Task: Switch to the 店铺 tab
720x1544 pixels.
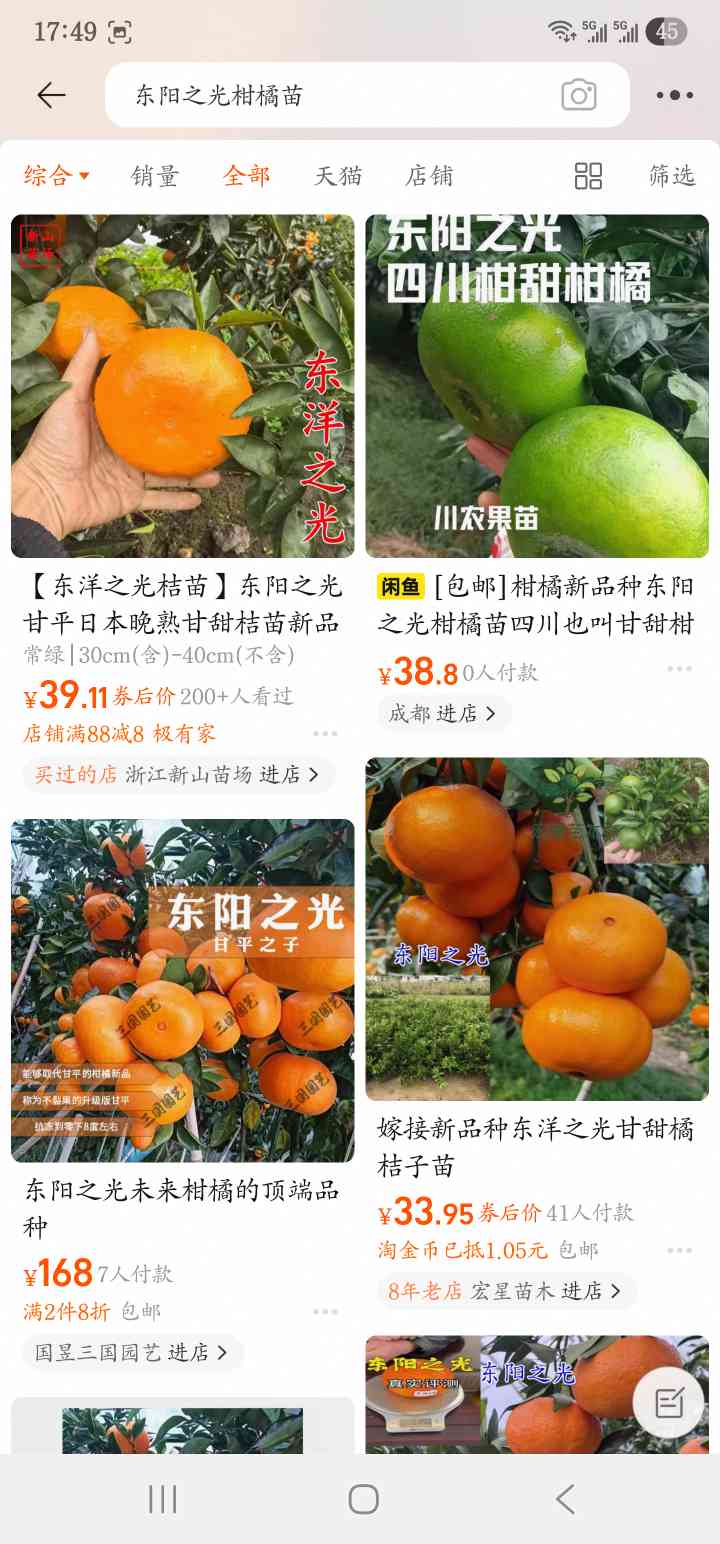Action: click(429, 176)
